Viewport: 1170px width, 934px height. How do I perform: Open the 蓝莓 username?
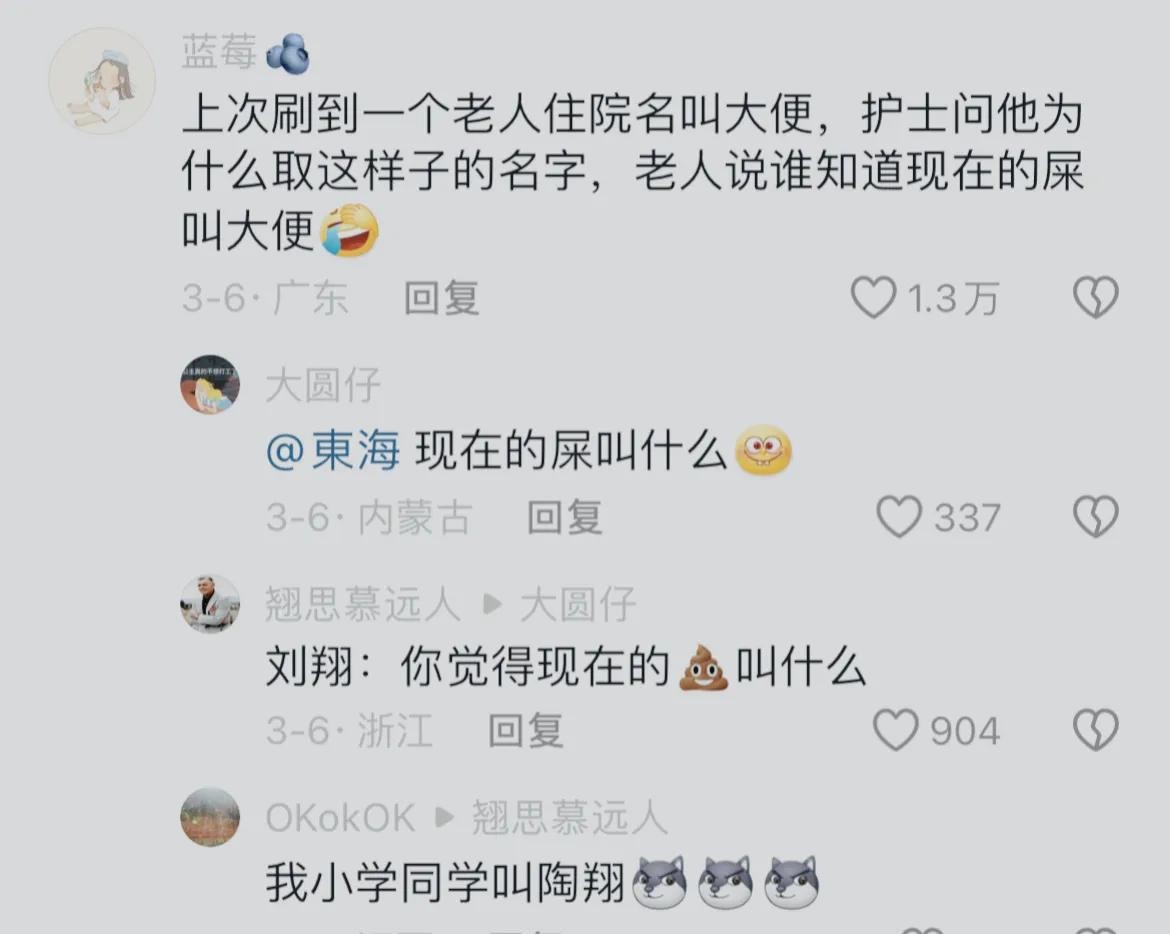(x=220, y=52)
